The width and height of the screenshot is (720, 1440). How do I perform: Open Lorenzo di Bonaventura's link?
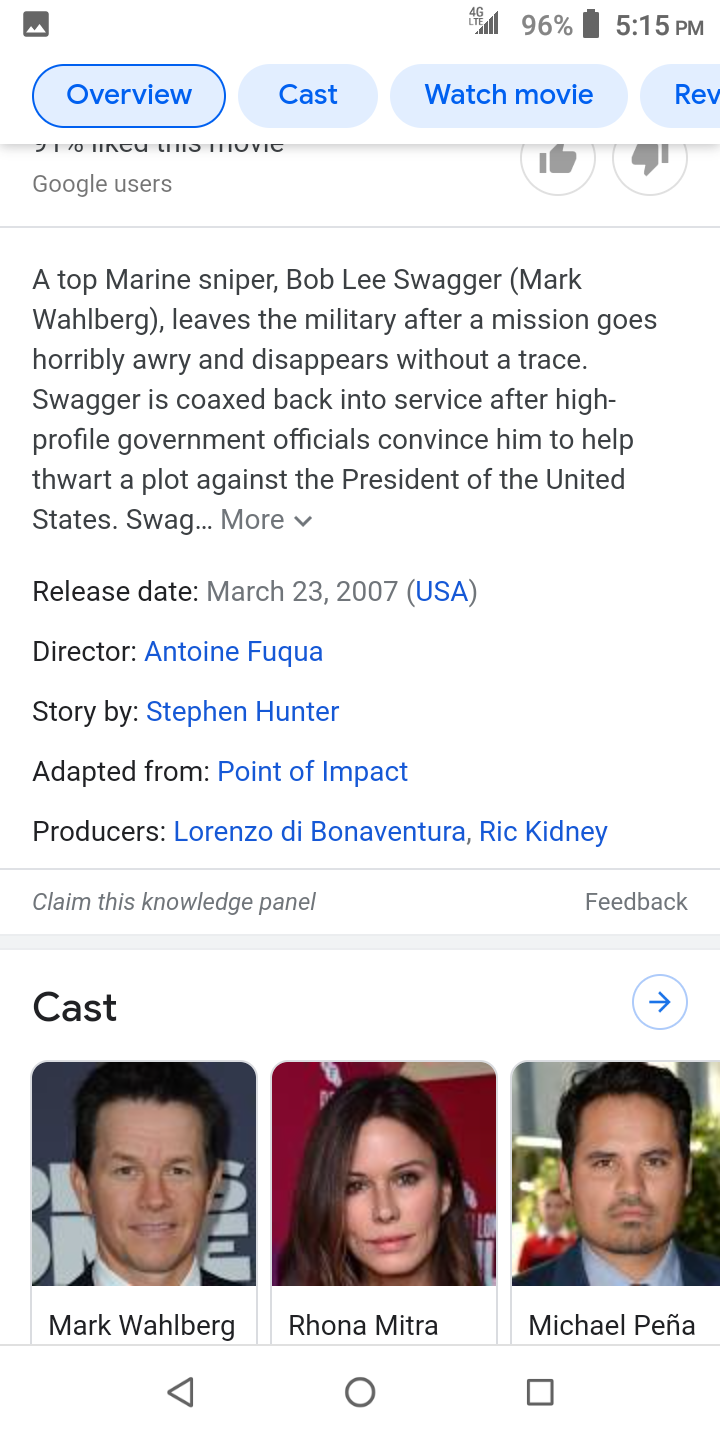320,832
